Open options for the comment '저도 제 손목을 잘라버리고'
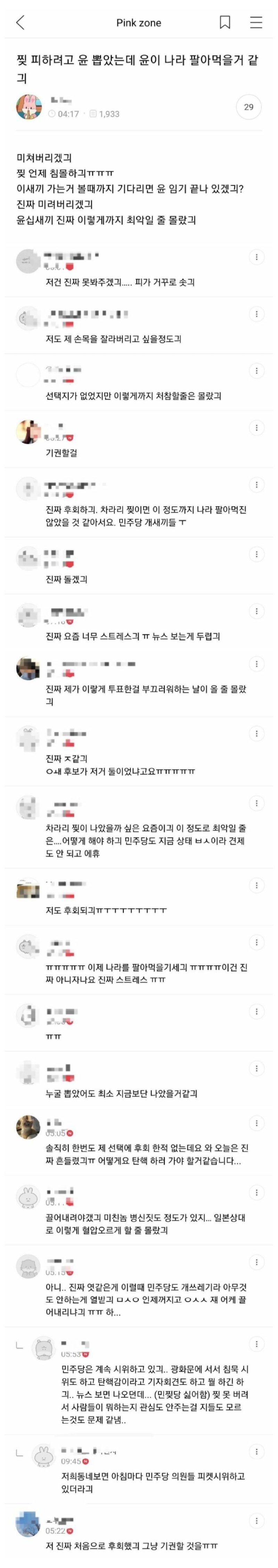Viewport: 278px width, 1568px height. click(x=256, y=314)
